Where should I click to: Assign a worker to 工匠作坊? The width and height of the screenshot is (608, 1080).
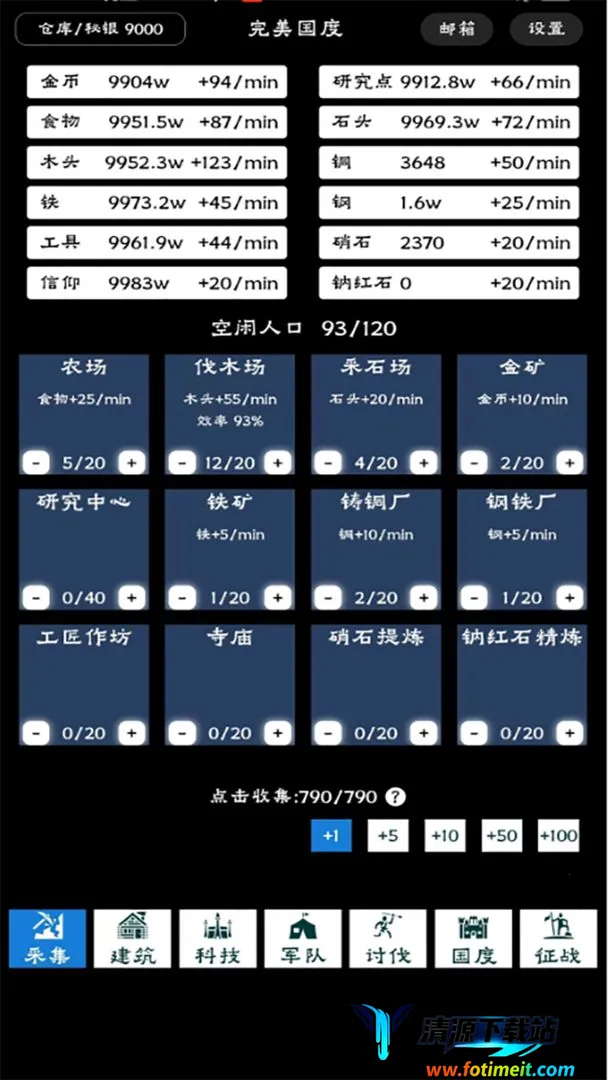[x=131, y=732]
